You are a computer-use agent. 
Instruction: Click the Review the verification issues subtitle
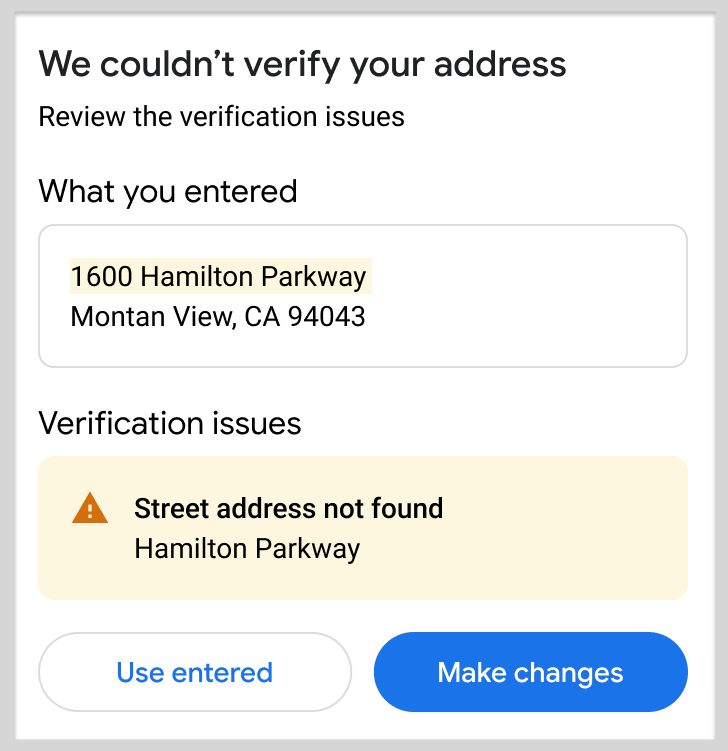pos(221,117)
